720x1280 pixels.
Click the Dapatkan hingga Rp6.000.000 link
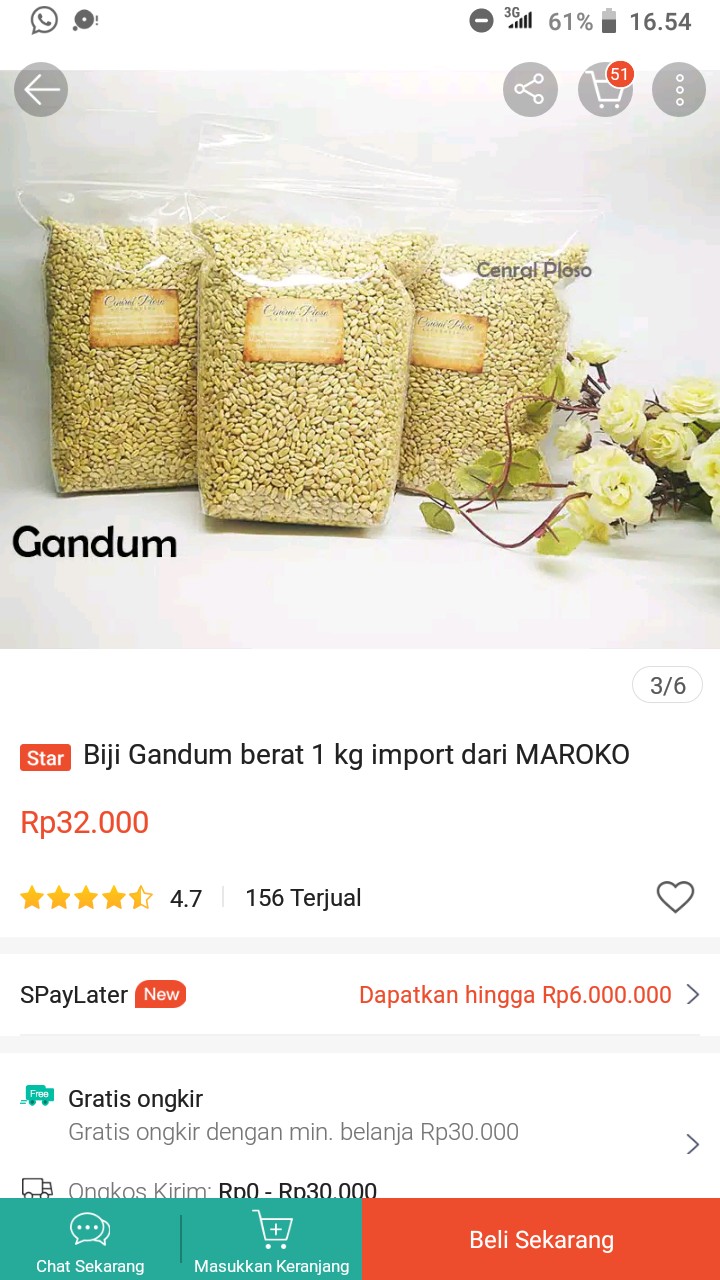515,994
